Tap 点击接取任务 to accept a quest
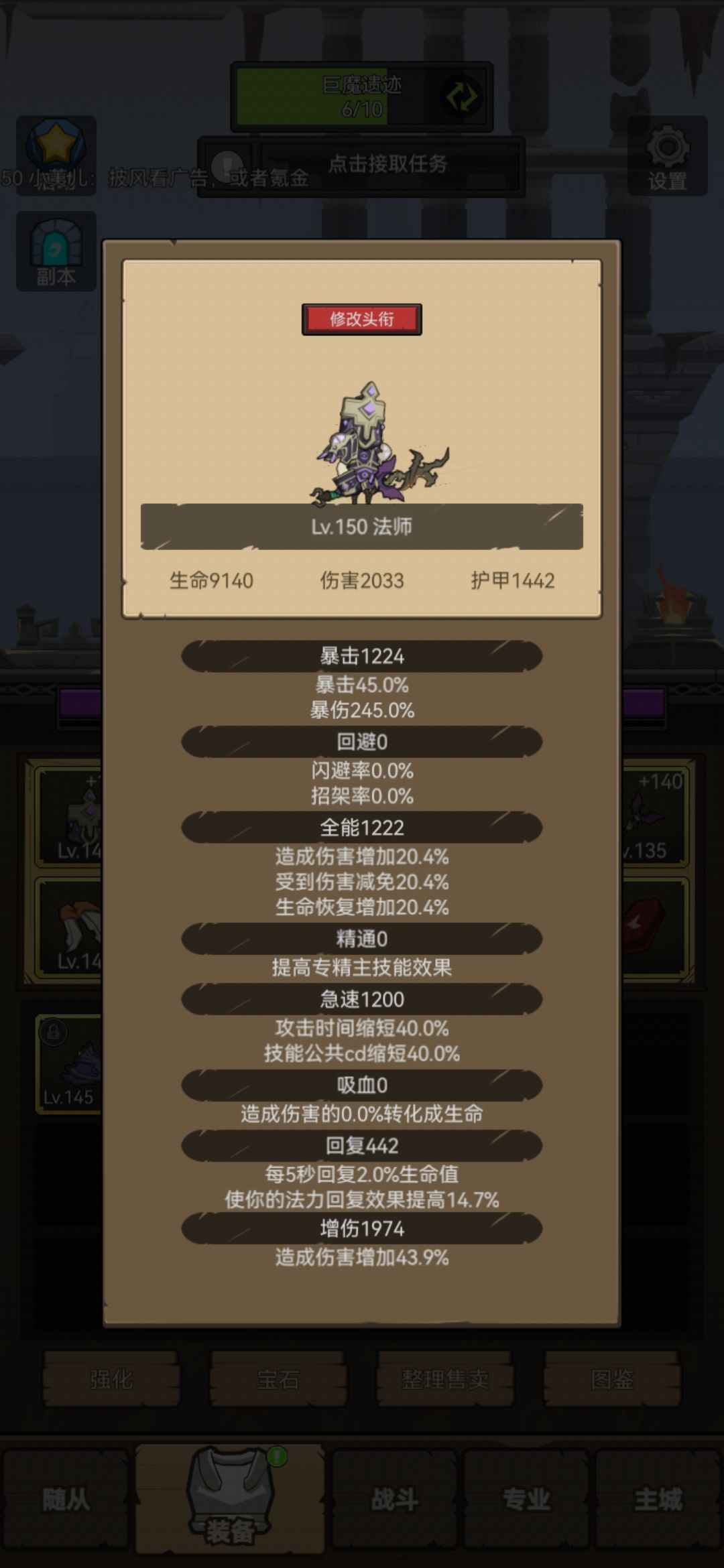724x1568 pixels. (387, 164)
